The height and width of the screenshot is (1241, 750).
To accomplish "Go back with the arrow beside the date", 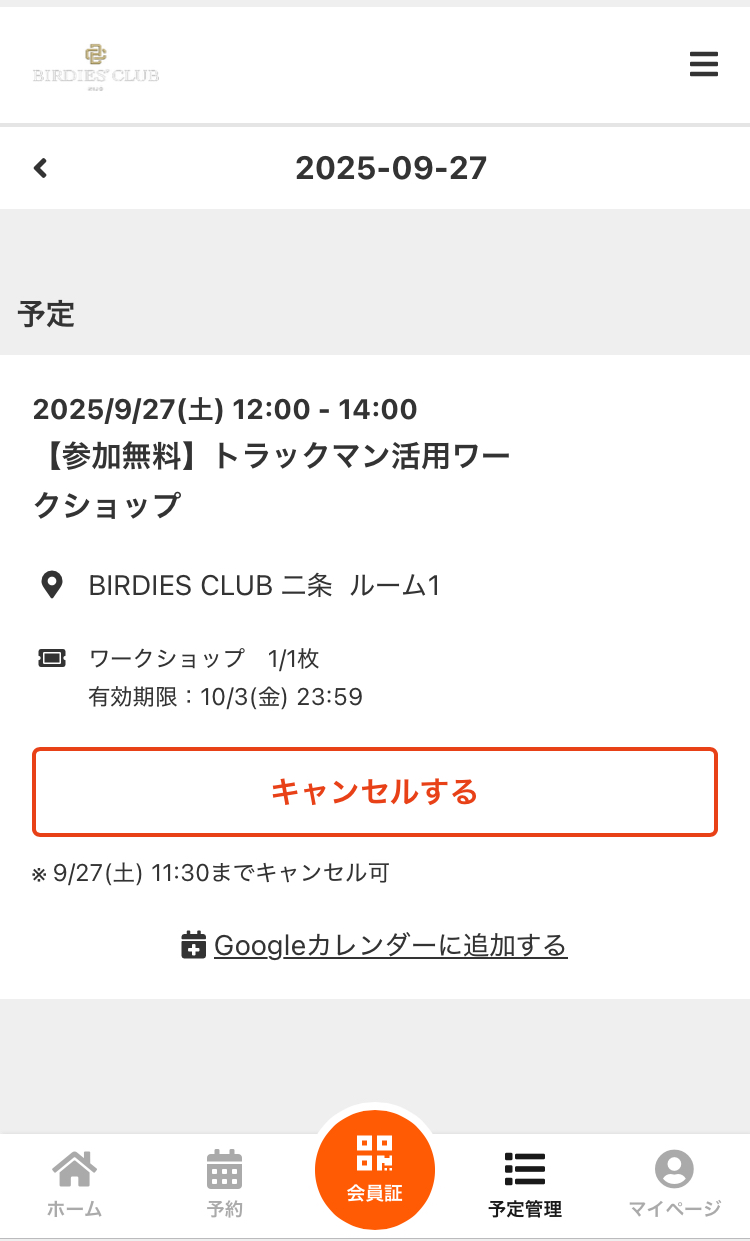I will coord(40,168).
